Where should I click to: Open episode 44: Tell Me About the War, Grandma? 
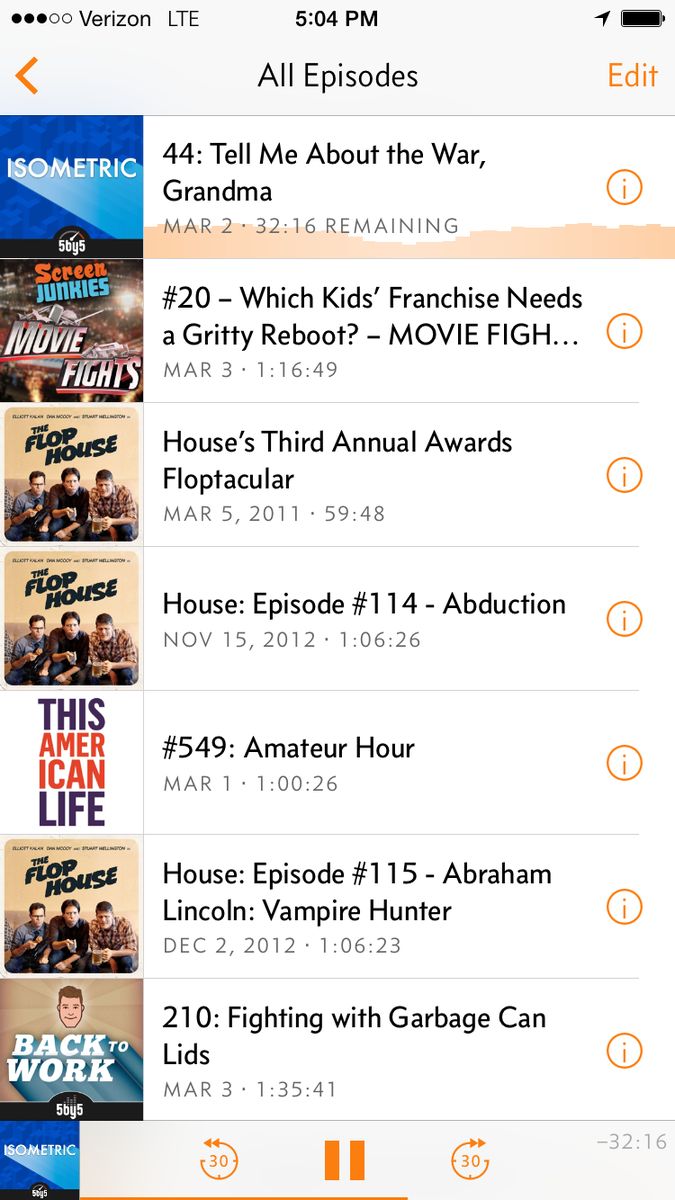(x=360, y=186)
